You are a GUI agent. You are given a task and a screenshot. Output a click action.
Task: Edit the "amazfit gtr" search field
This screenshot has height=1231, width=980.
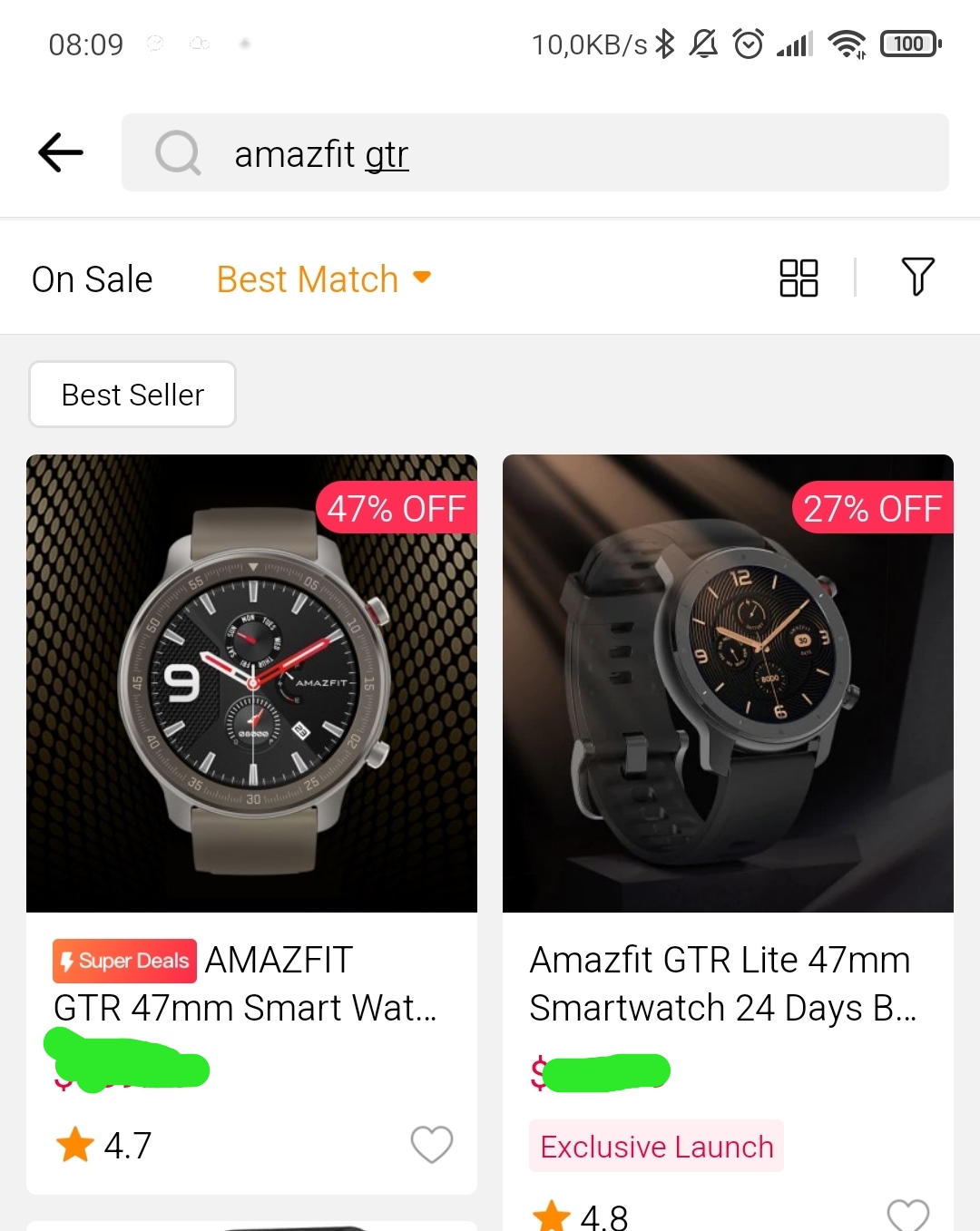click(535, 153)
